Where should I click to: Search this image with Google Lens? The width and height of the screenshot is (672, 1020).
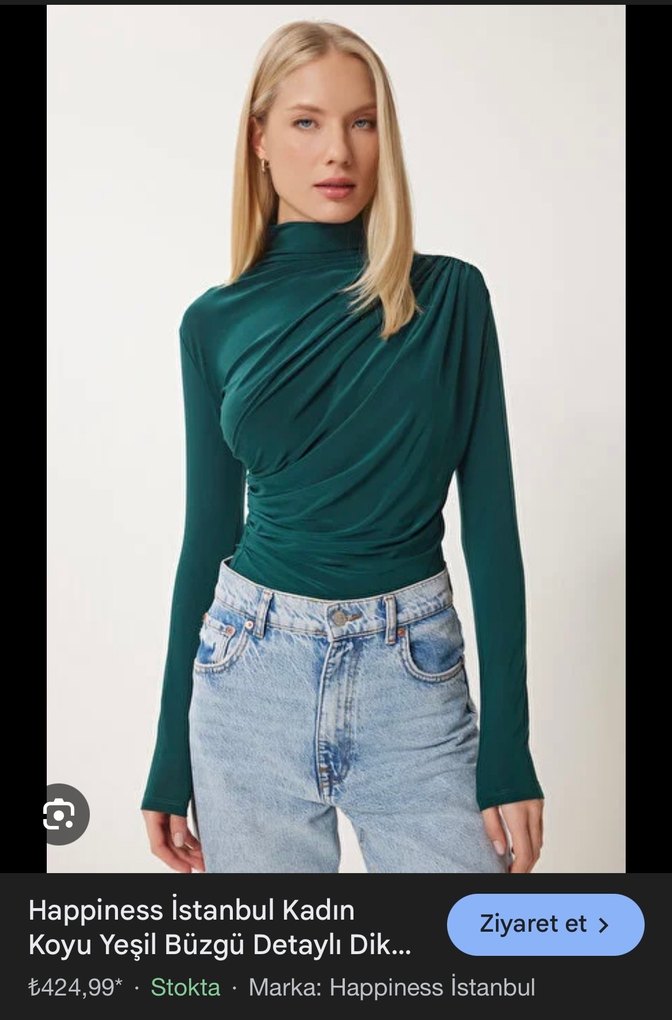59,814
